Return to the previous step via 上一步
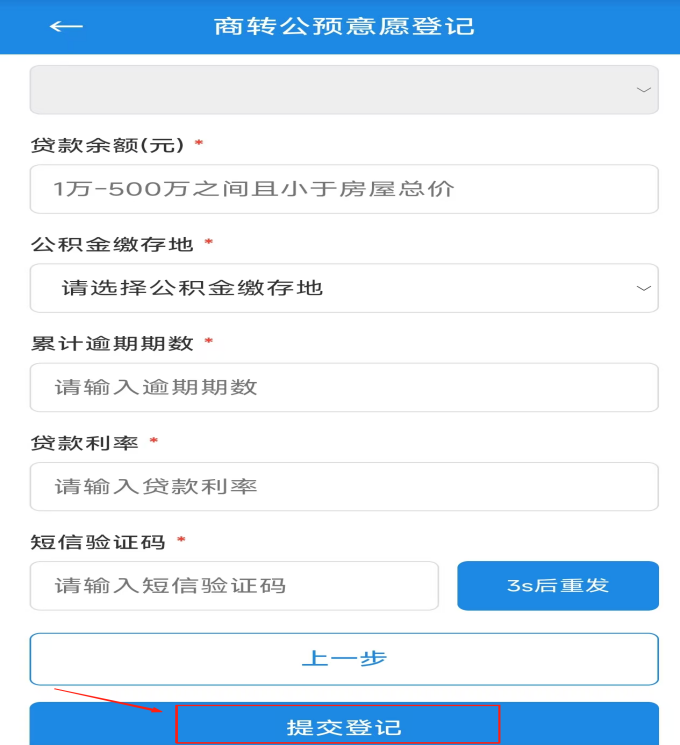 click(343, 659)
